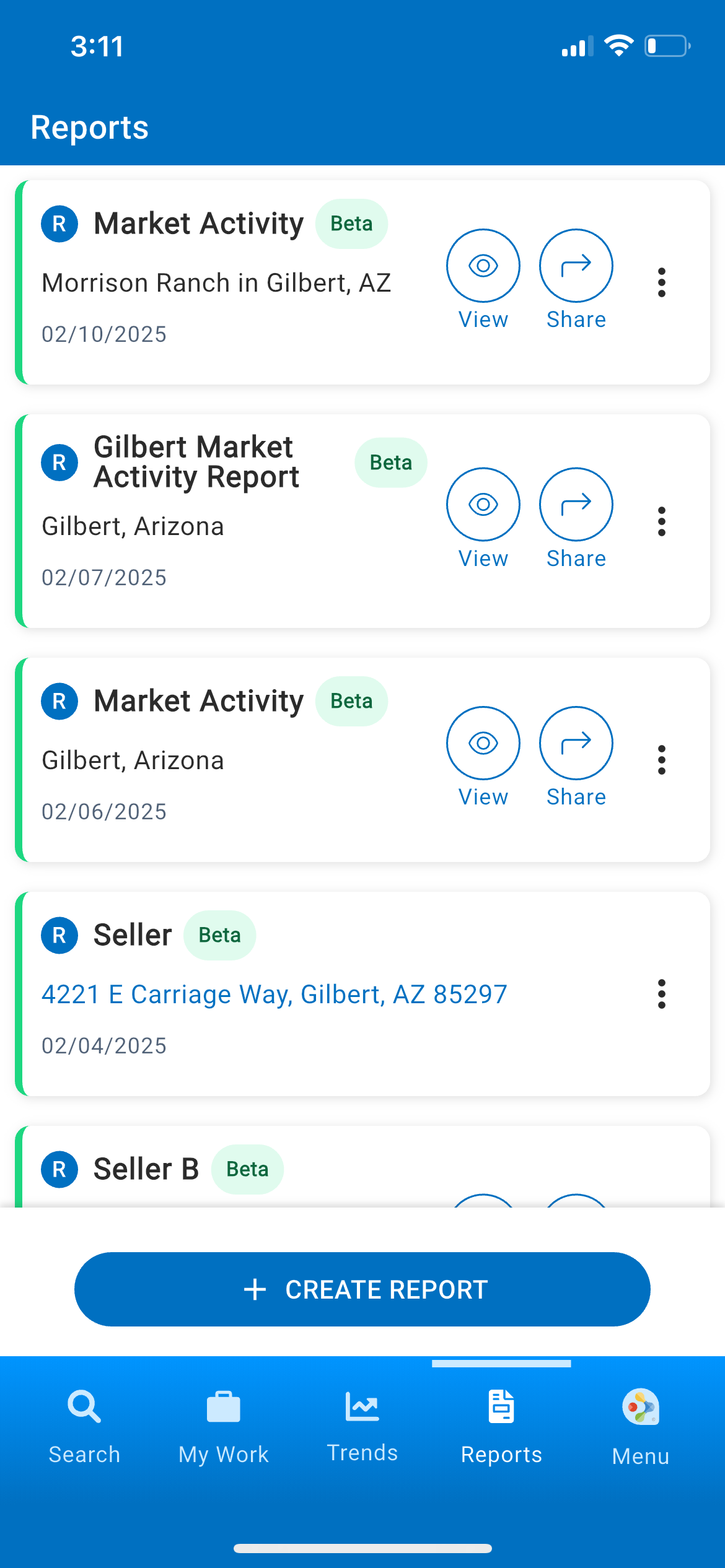The width and height of the screenshot is (725, 1568).
Task: Open options for Gilbert Market Activity Report
Action: coord(662,521)
